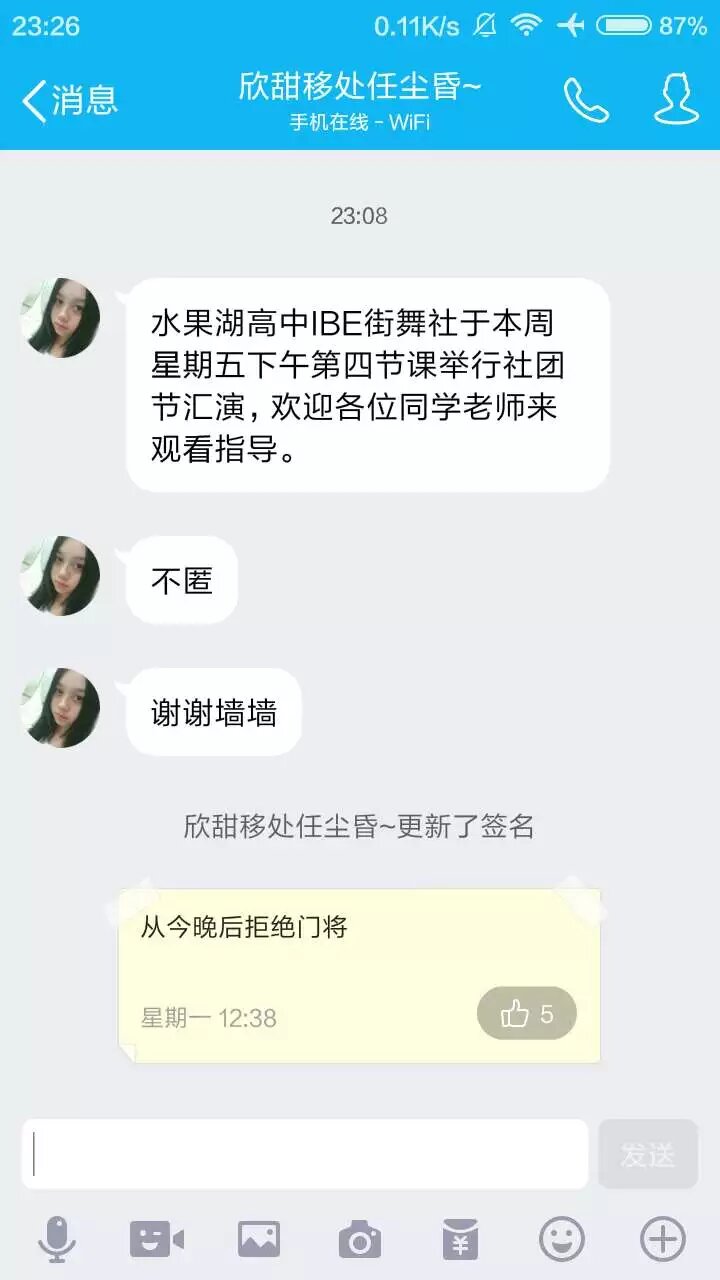Go back to the 消息 list
720x1280 pixels.
70,100
